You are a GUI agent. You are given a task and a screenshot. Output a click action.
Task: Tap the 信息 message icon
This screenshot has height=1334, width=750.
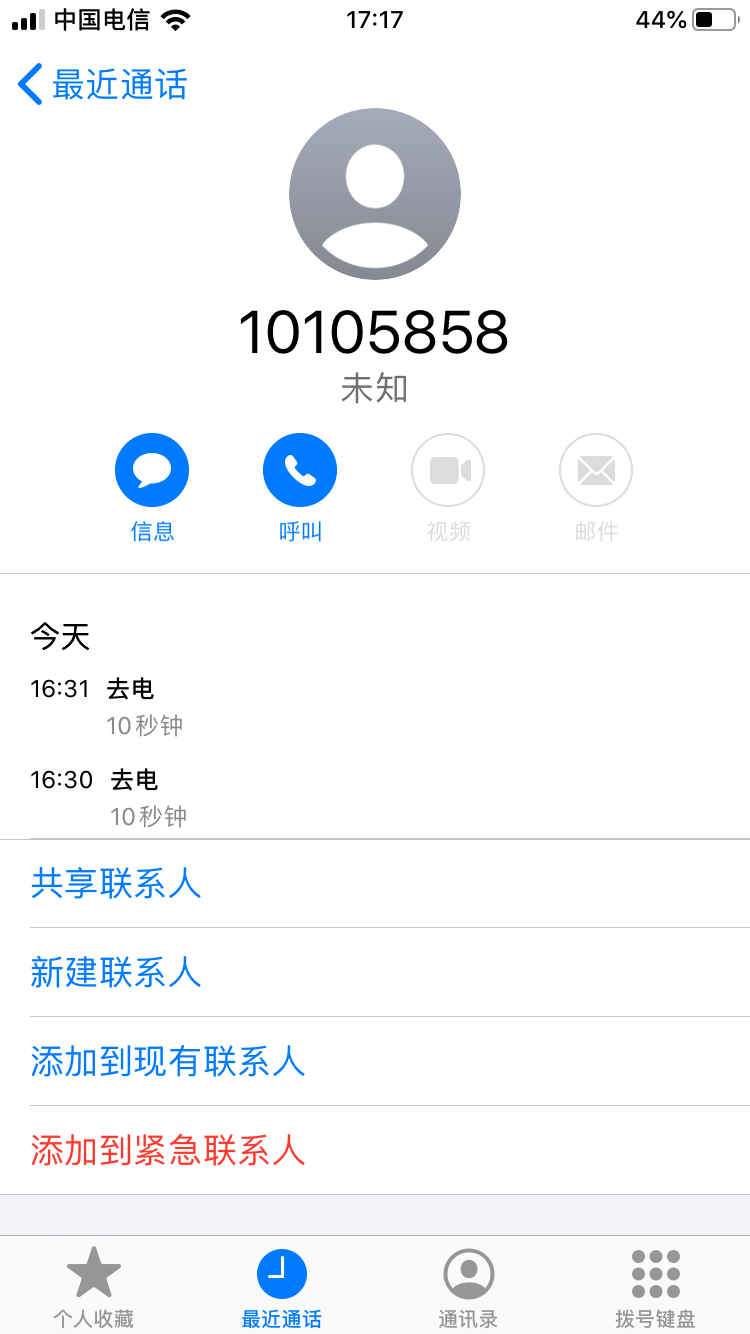click(152, 469)
